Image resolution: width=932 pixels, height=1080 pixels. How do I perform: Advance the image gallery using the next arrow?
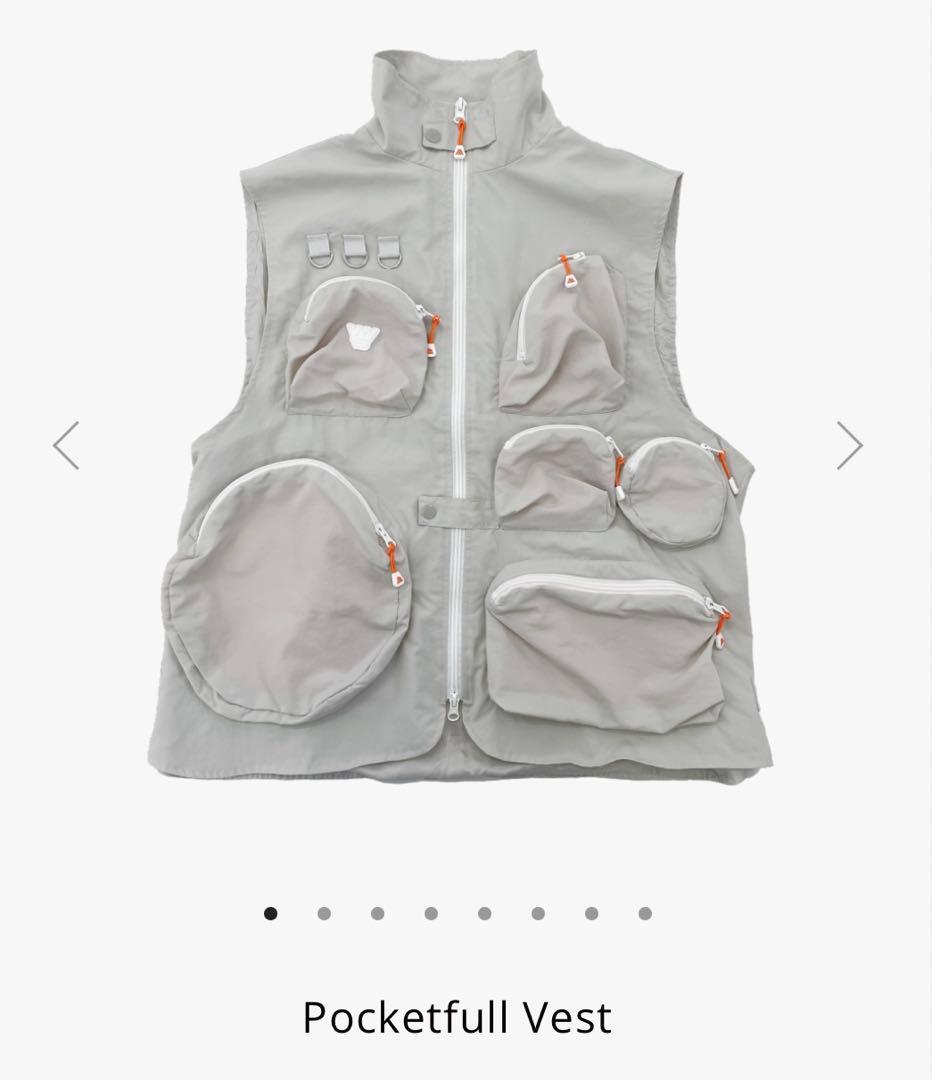(848, 443)
